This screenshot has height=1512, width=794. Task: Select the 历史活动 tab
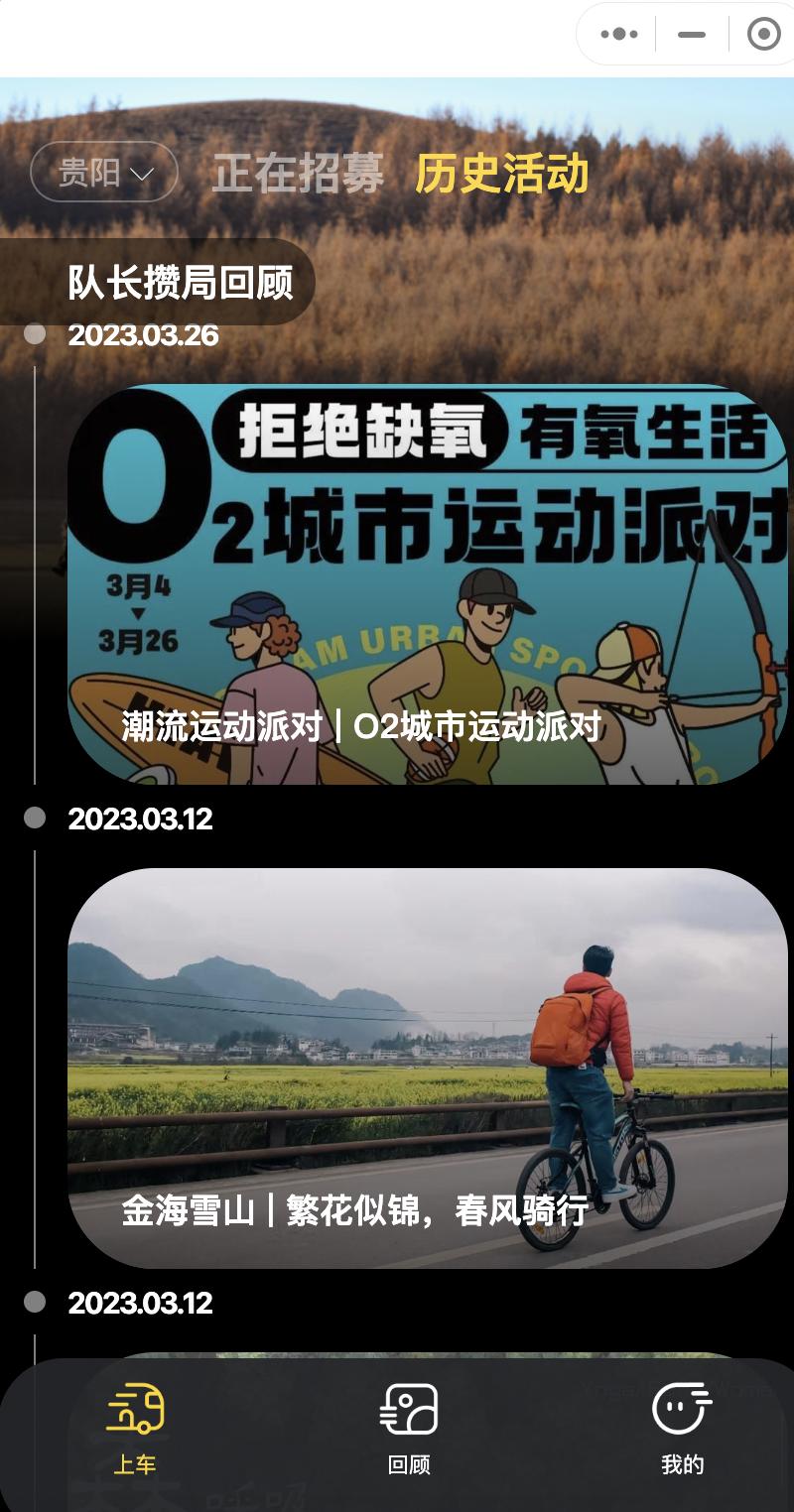click(x=501, y=174)
